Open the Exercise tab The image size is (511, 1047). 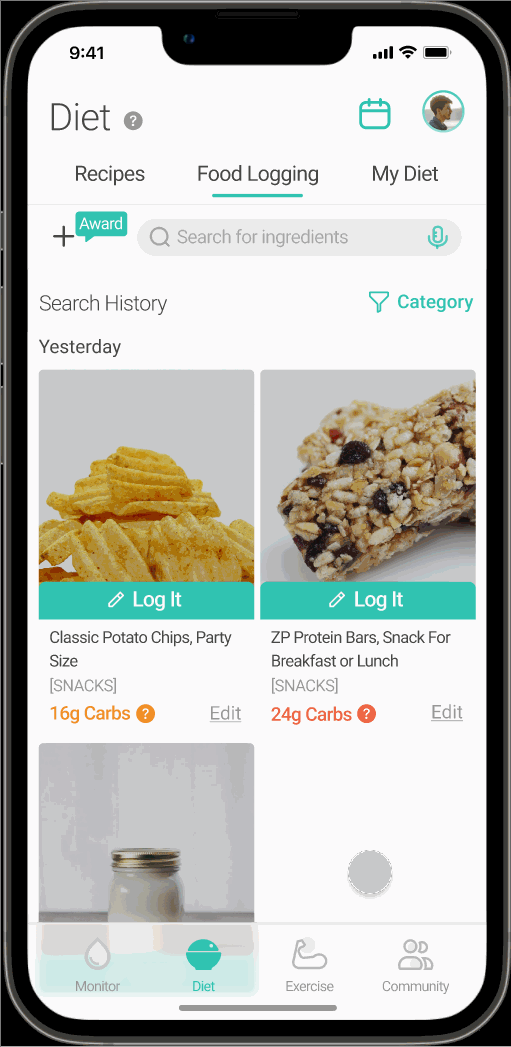click(x=309, y=966)
